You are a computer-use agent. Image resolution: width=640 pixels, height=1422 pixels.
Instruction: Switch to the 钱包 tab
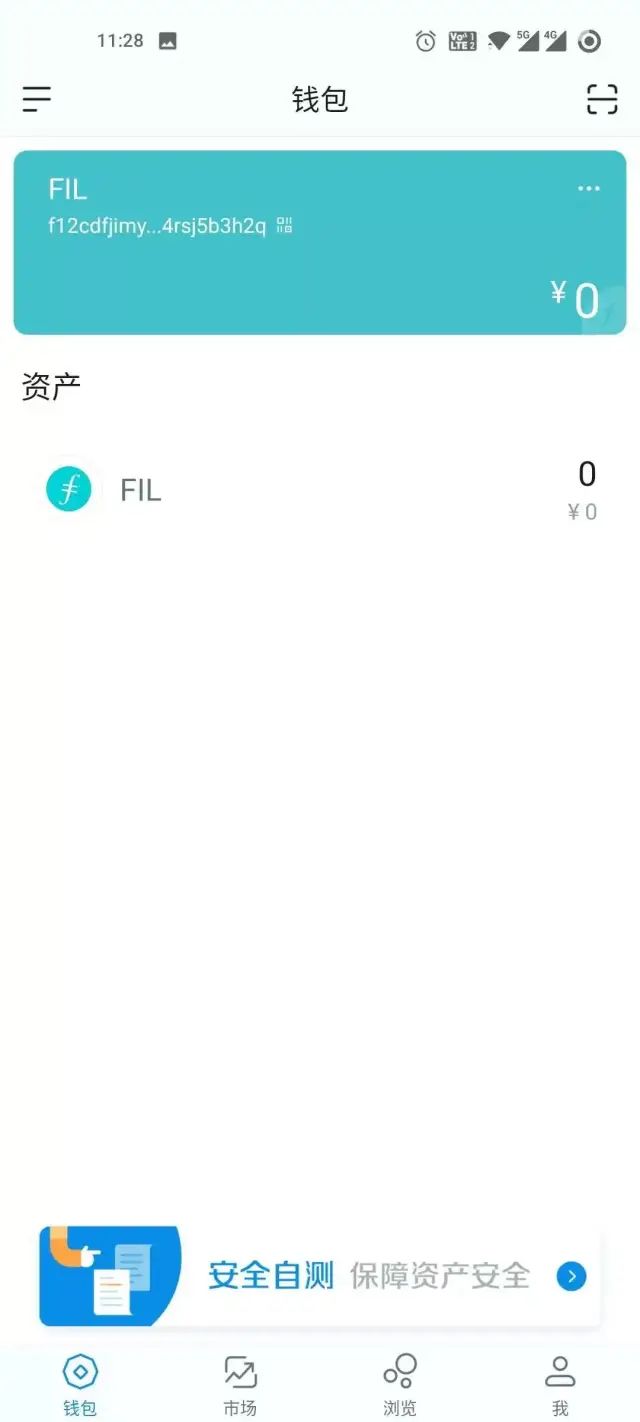(80, 1385)
